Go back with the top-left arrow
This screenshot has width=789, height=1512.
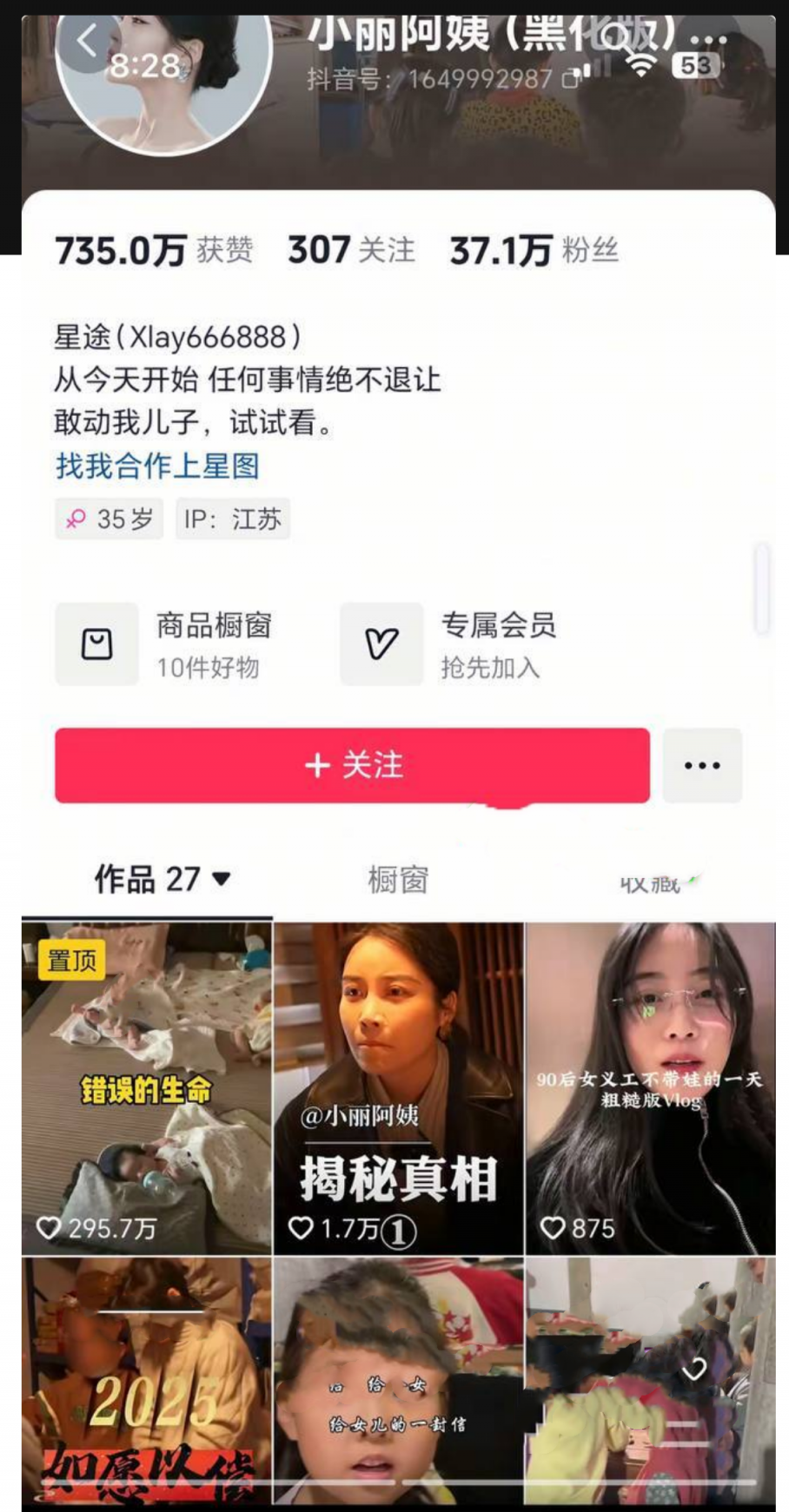point(87,40)
